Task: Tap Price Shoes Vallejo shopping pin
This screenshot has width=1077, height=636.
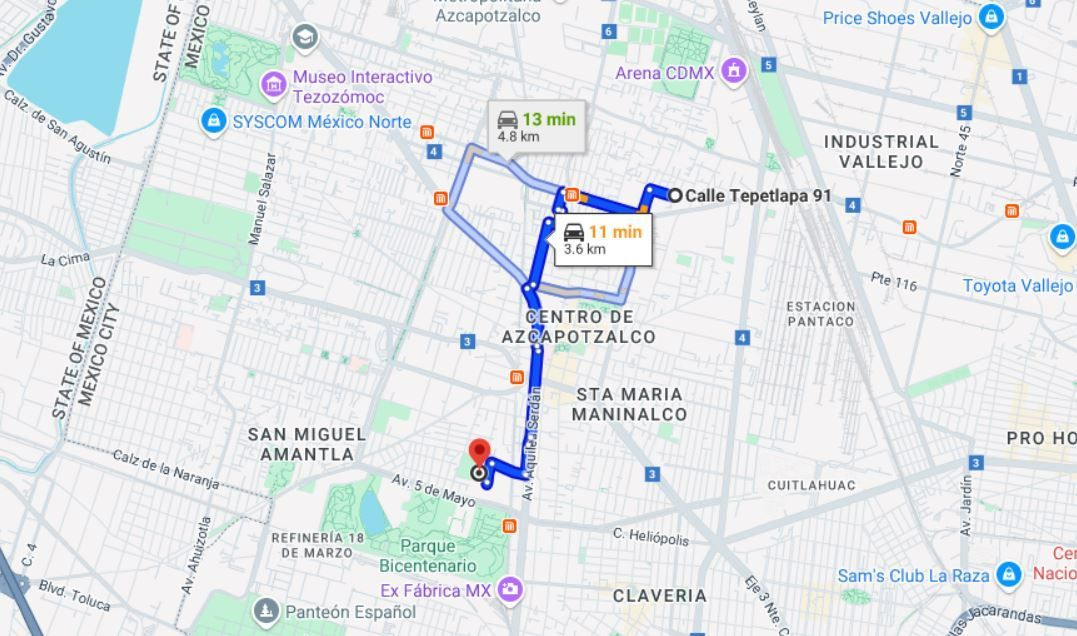Action: coord(990,17)
